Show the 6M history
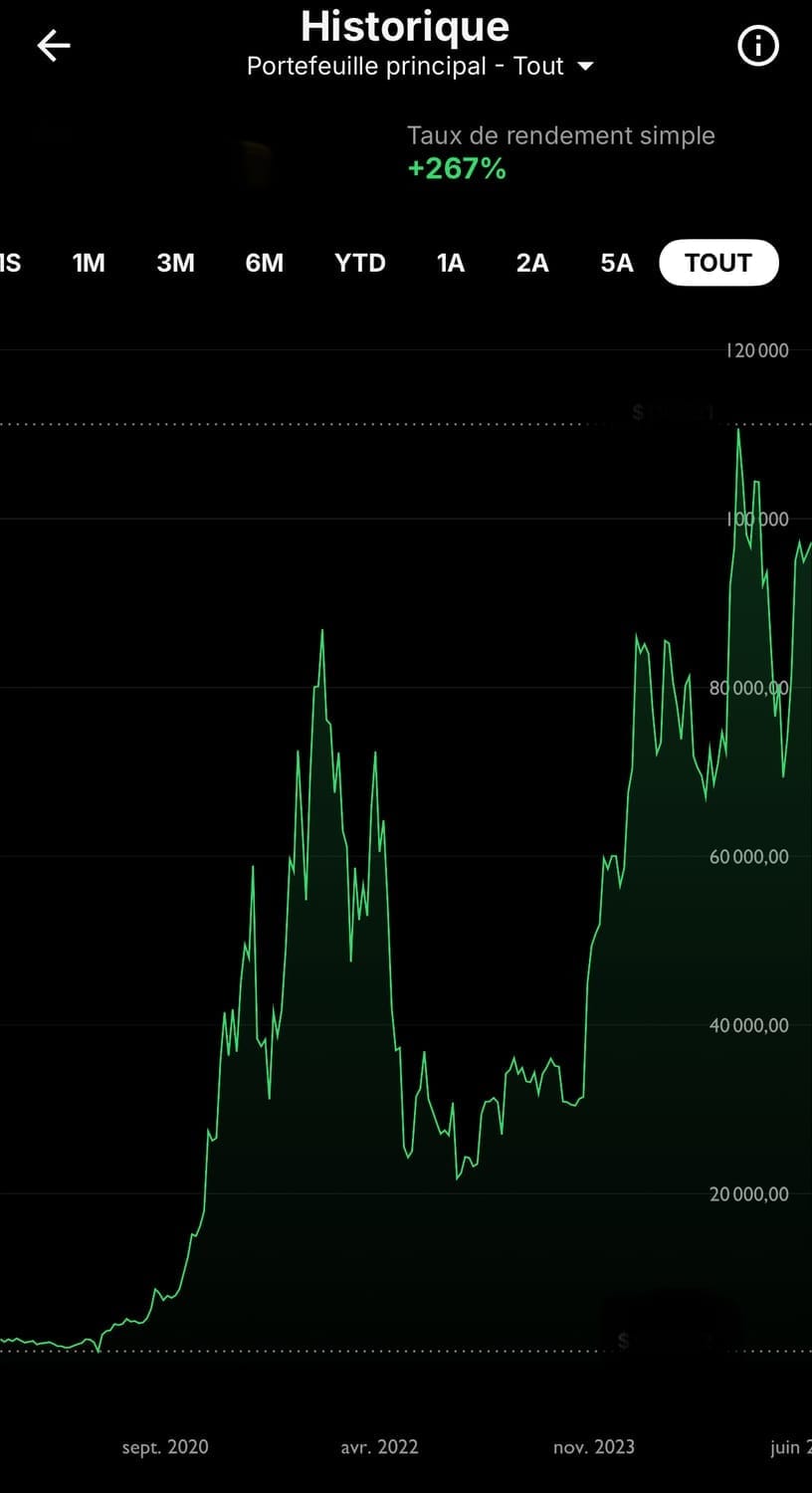This screenshot has height=1493, width=812. (265, 263)
